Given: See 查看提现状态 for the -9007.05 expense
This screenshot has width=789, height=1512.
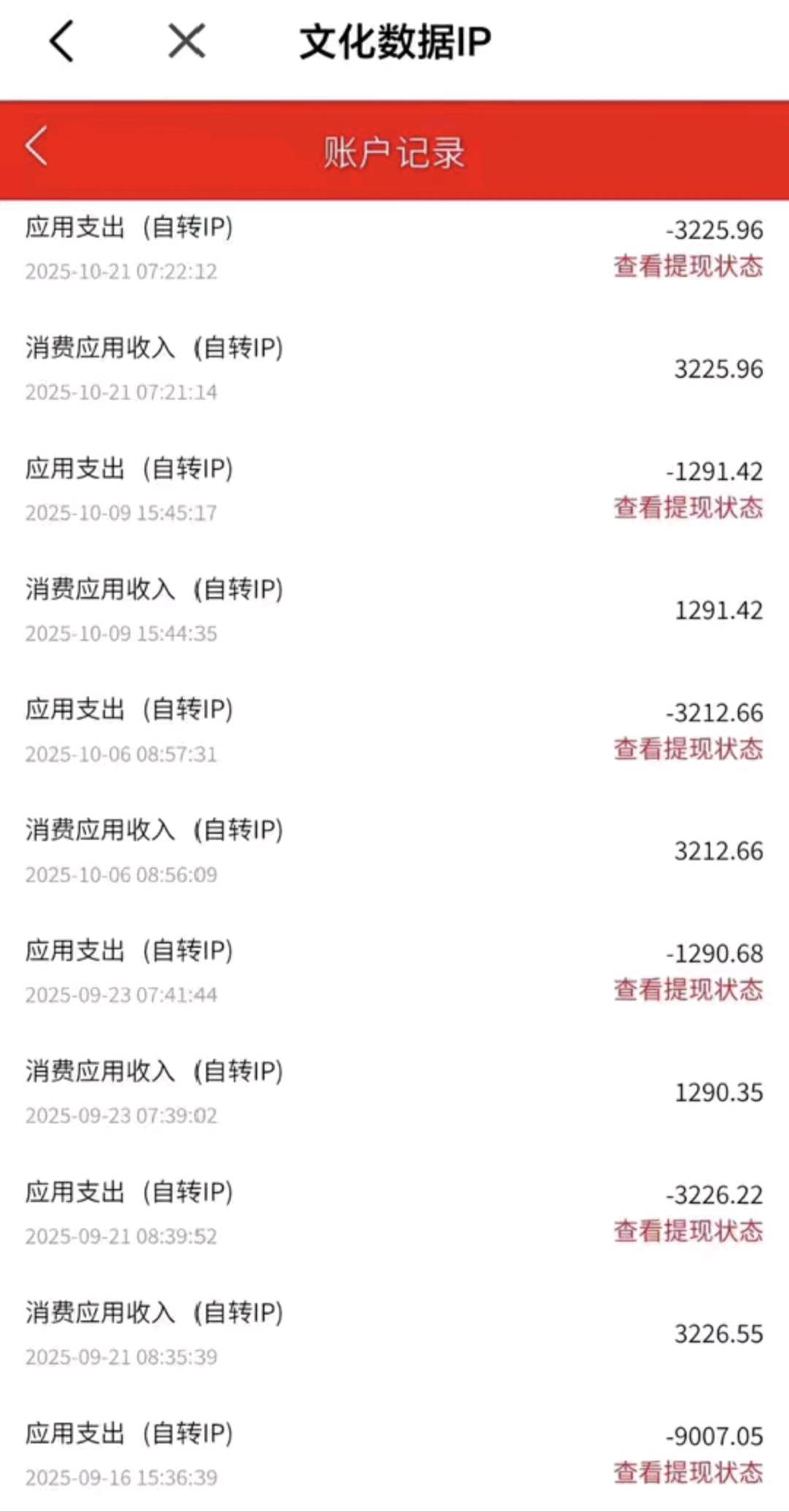Looking at the screenshot, I should [x=688, y=1472].
